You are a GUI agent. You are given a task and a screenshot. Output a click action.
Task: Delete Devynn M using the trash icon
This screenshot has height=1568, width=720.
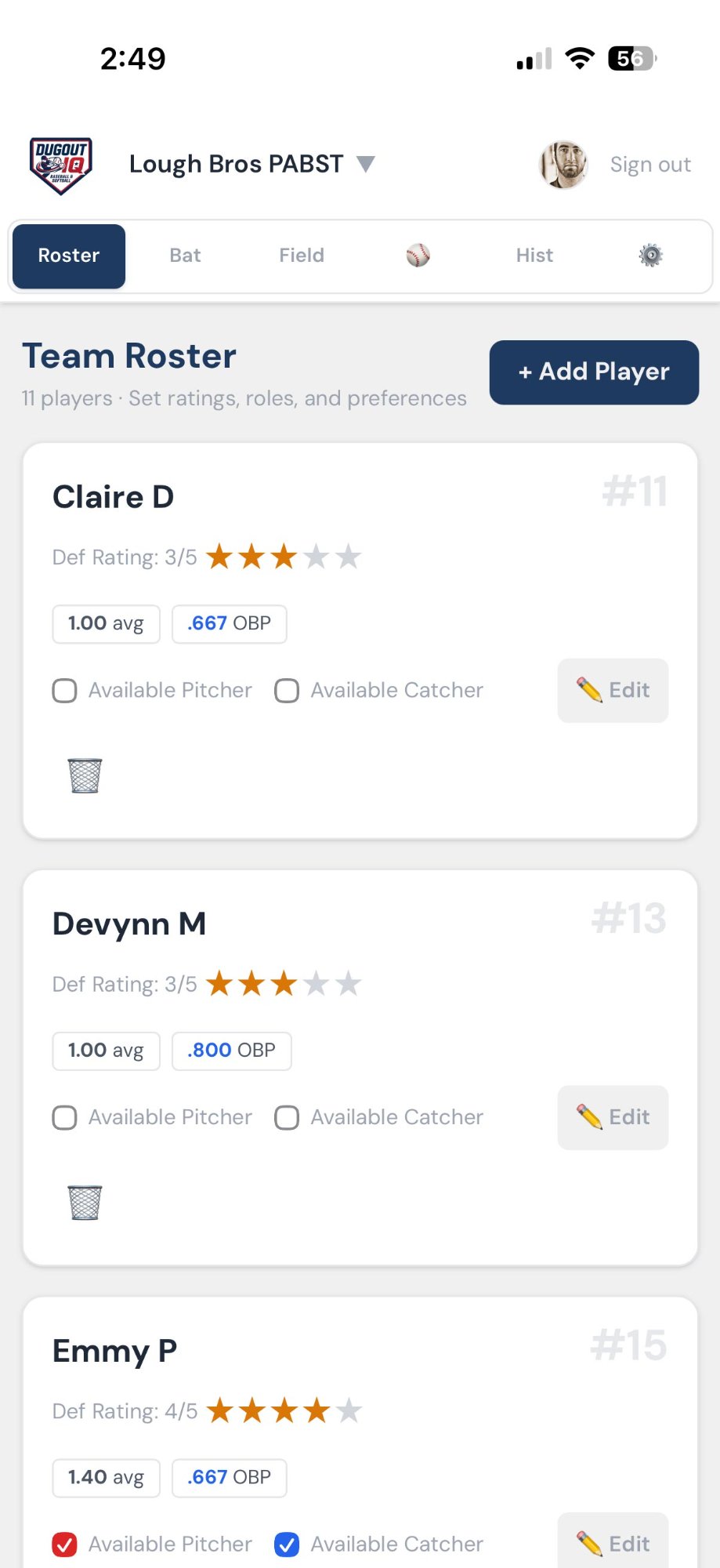pos(85,1201)
